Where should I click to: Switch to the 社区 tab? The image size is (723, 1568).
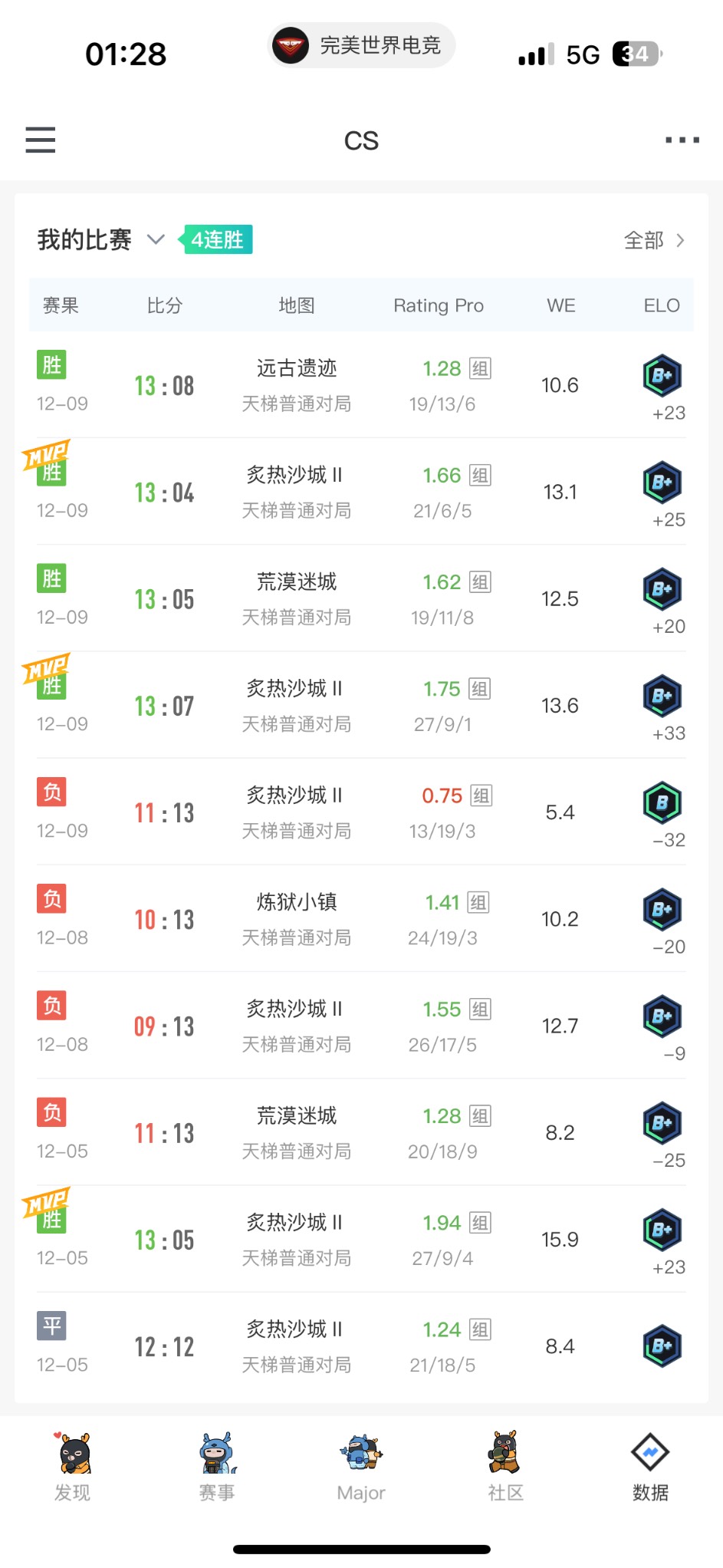click(x=506, y=1467)
